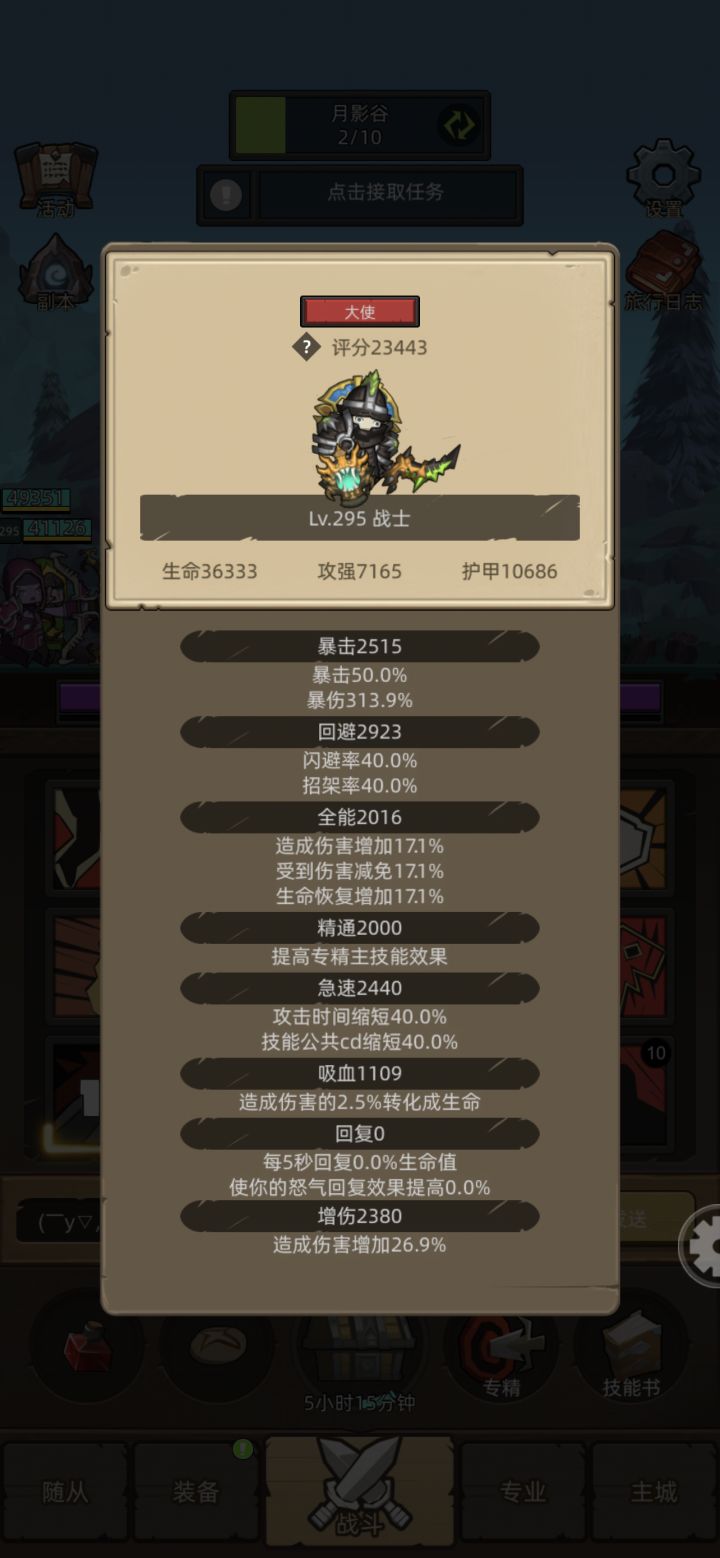This screenshot has height=1558, width=720.
Task: Switch to the 随从 tab
Action: pyautogui.click(x=65, y=1492)
